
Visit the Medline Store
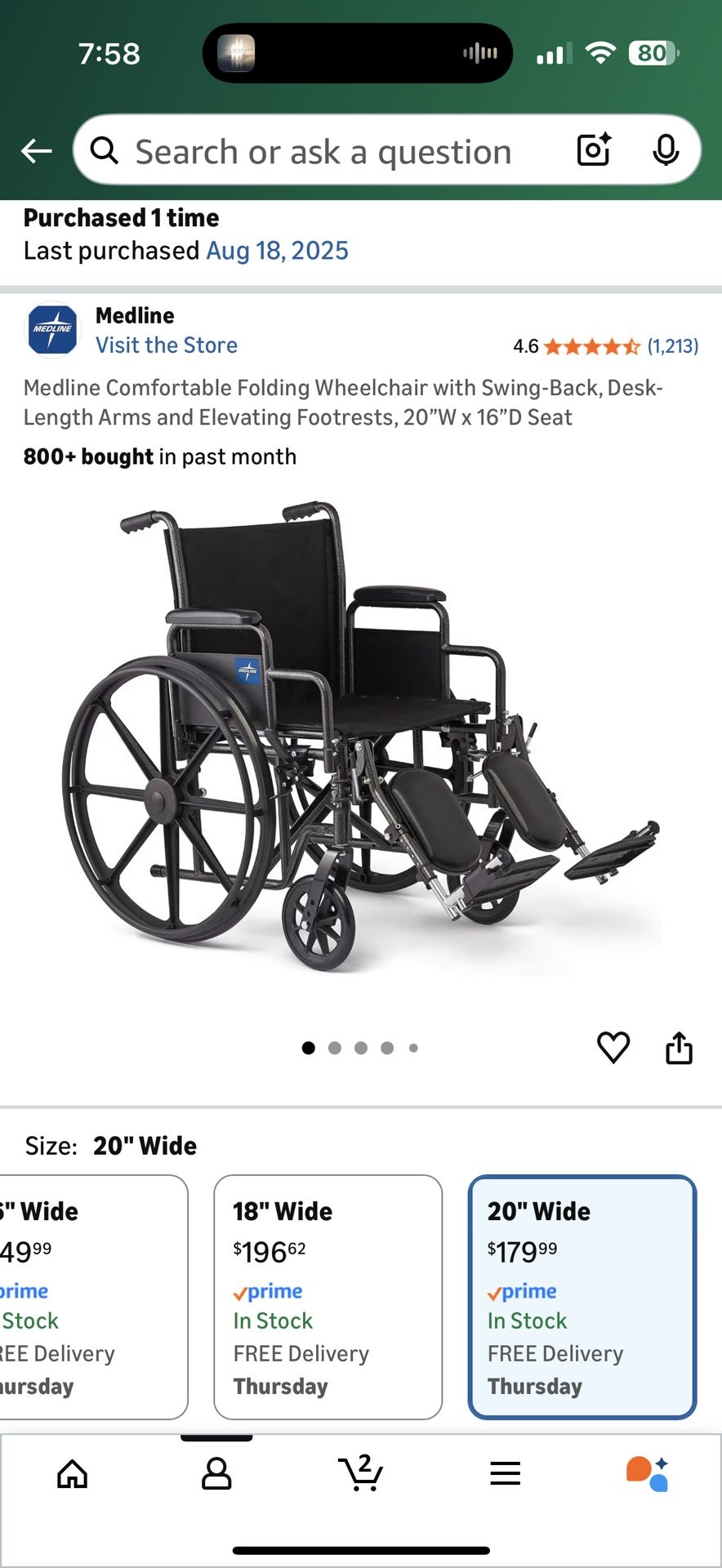coord(167,345)
